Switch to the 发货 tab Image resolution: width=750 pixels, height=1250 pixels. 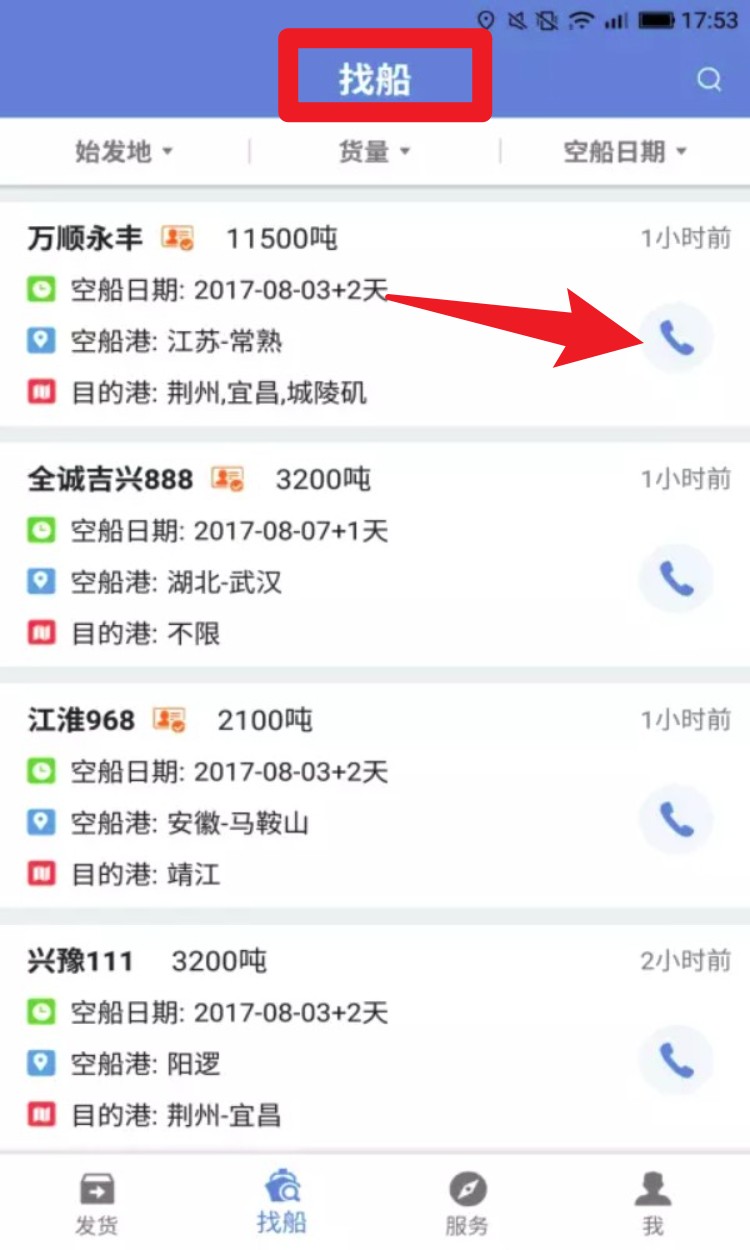(x=96, y=1203)
